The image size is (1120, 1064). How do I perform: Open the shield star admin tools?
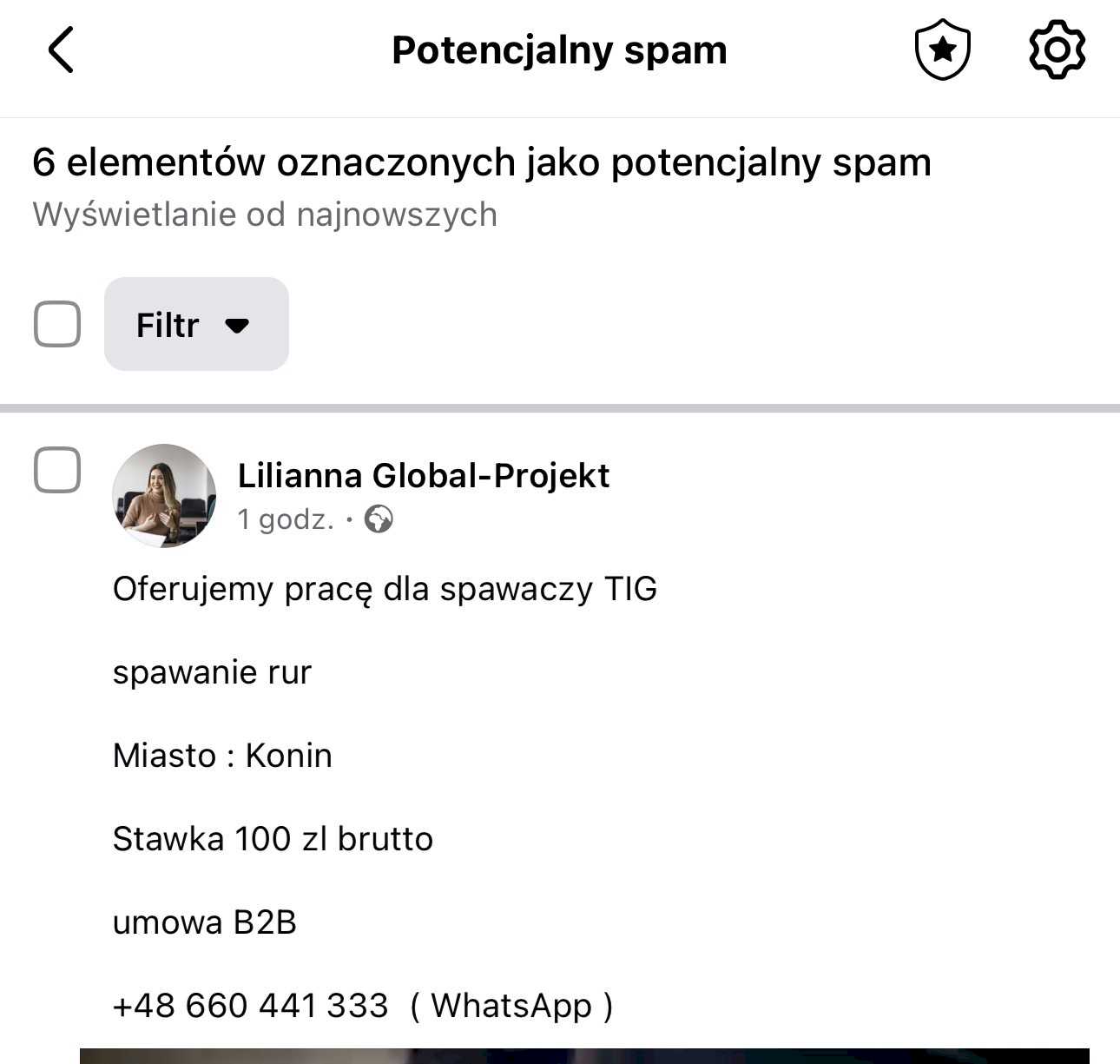click(942, 50)
